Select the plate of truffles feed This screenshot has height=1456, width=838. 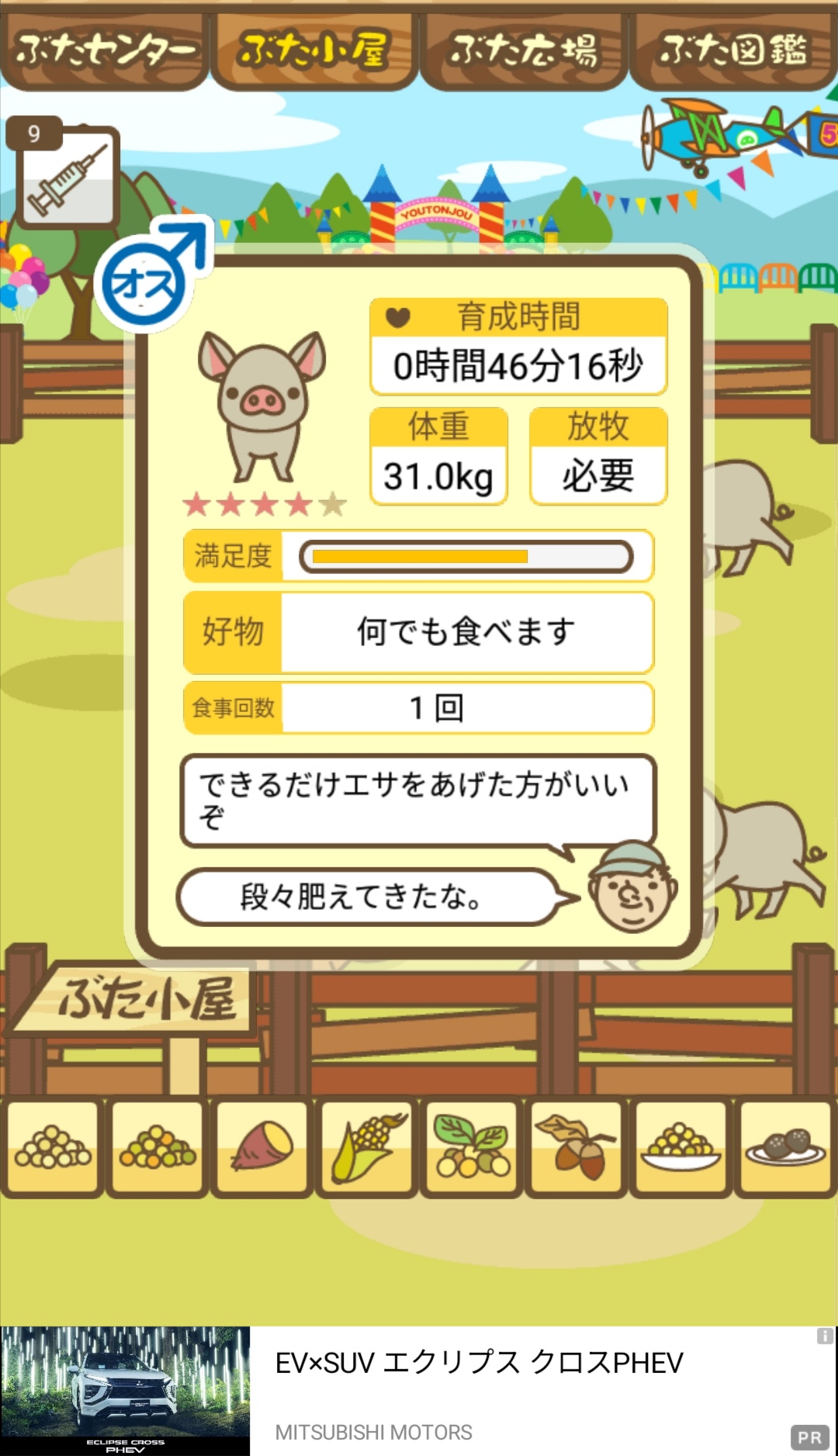tap(786, 1147)
